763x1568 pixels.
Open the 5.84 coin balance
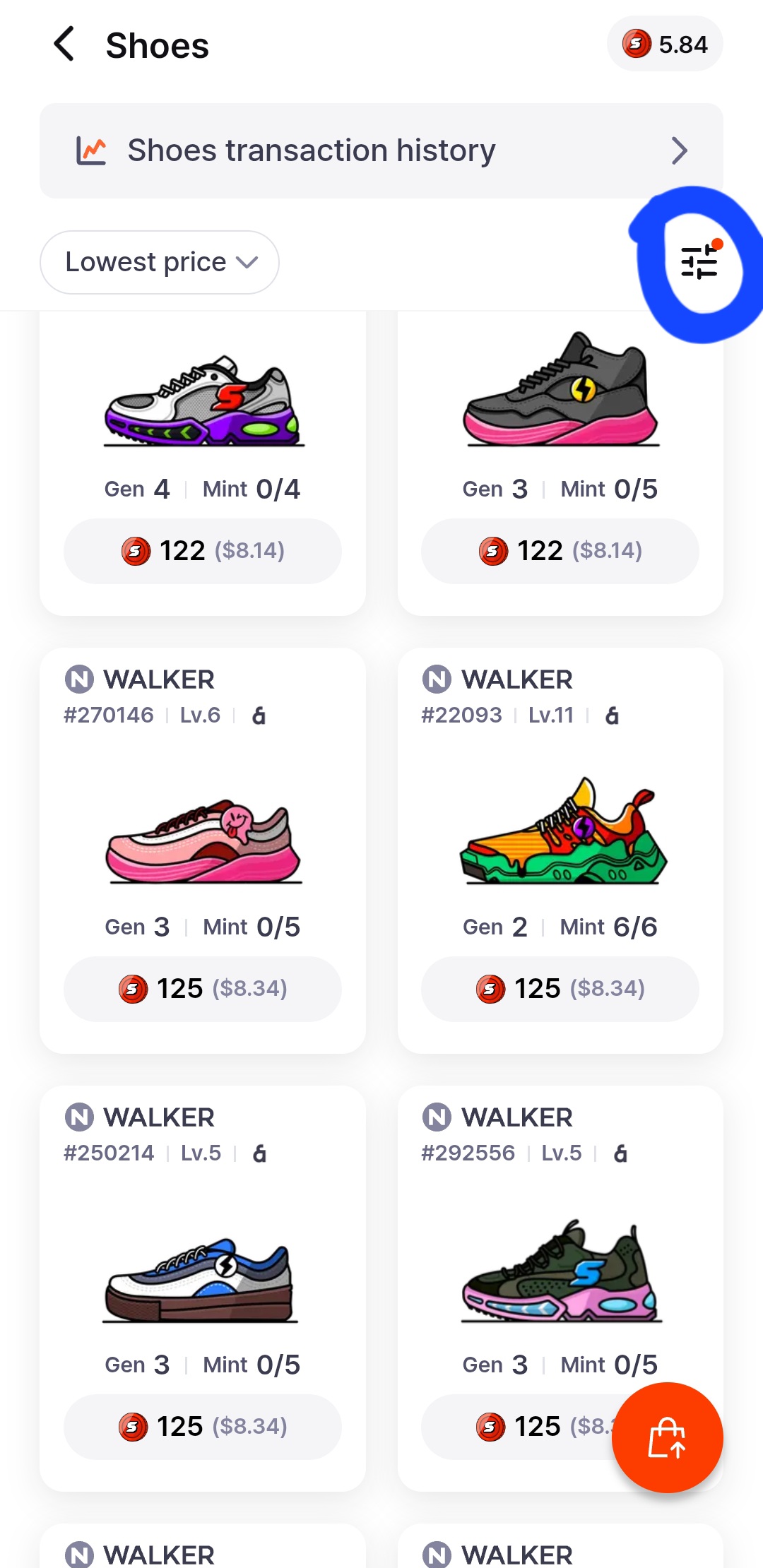click(665, 44)
